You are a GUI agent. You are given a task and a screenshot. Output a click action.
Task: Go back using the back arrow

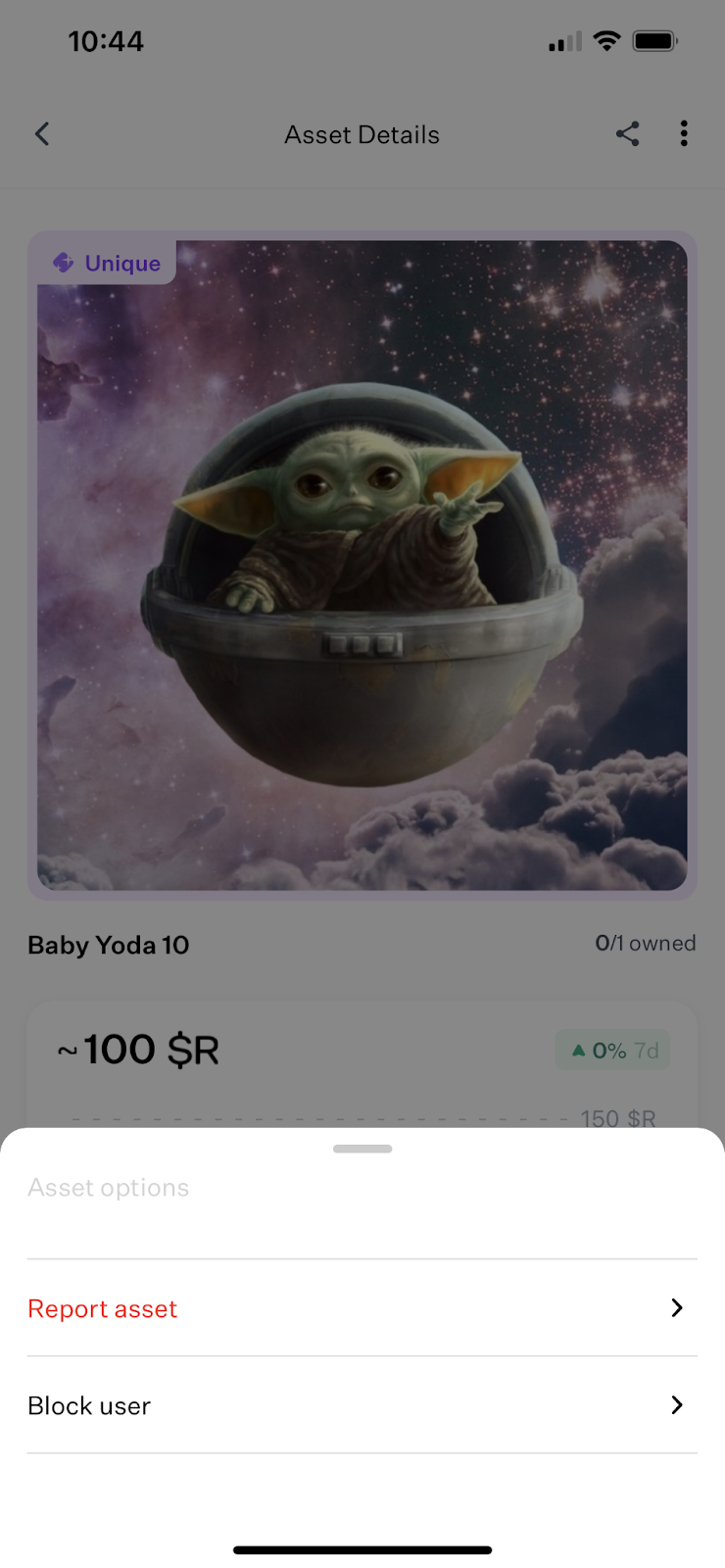pyautogui.click(x=42, y=134)
